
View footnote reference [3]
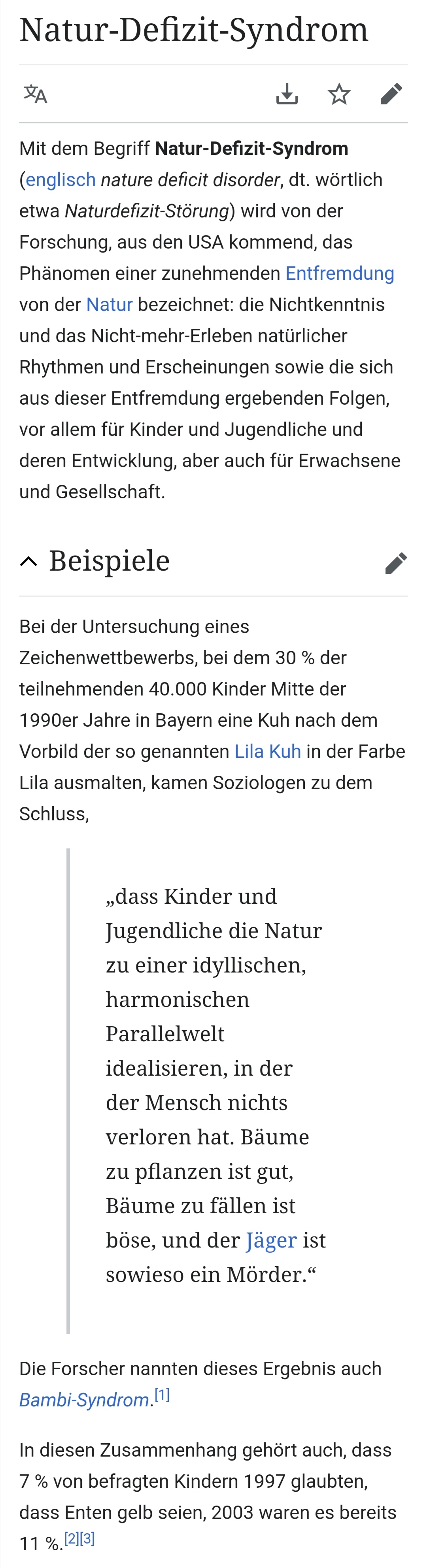click(x=87, y=1539)
